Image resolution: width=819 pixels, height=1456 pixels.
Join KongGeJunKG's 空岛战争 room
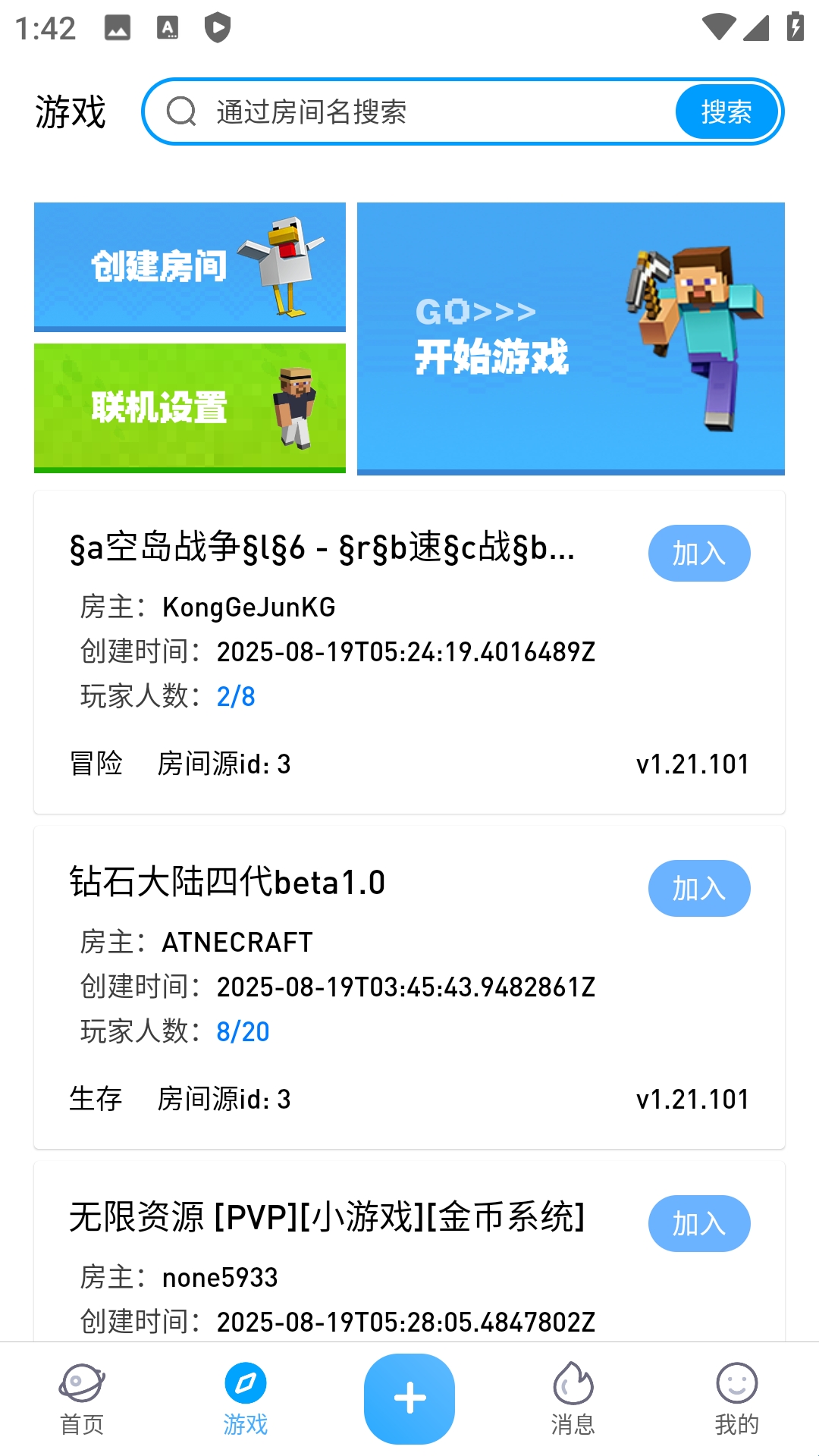[698, 554]
